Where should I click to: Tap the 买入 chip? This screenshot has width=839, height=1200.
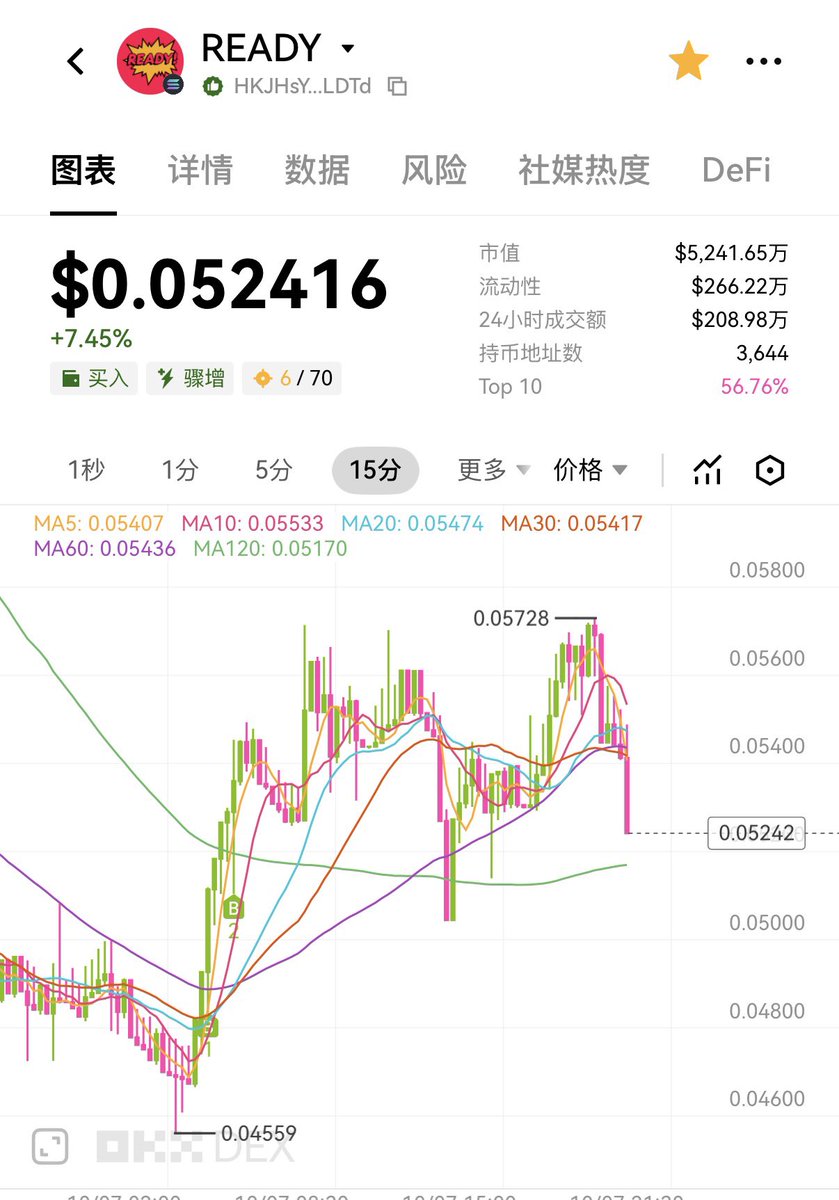tap(94, 379)
